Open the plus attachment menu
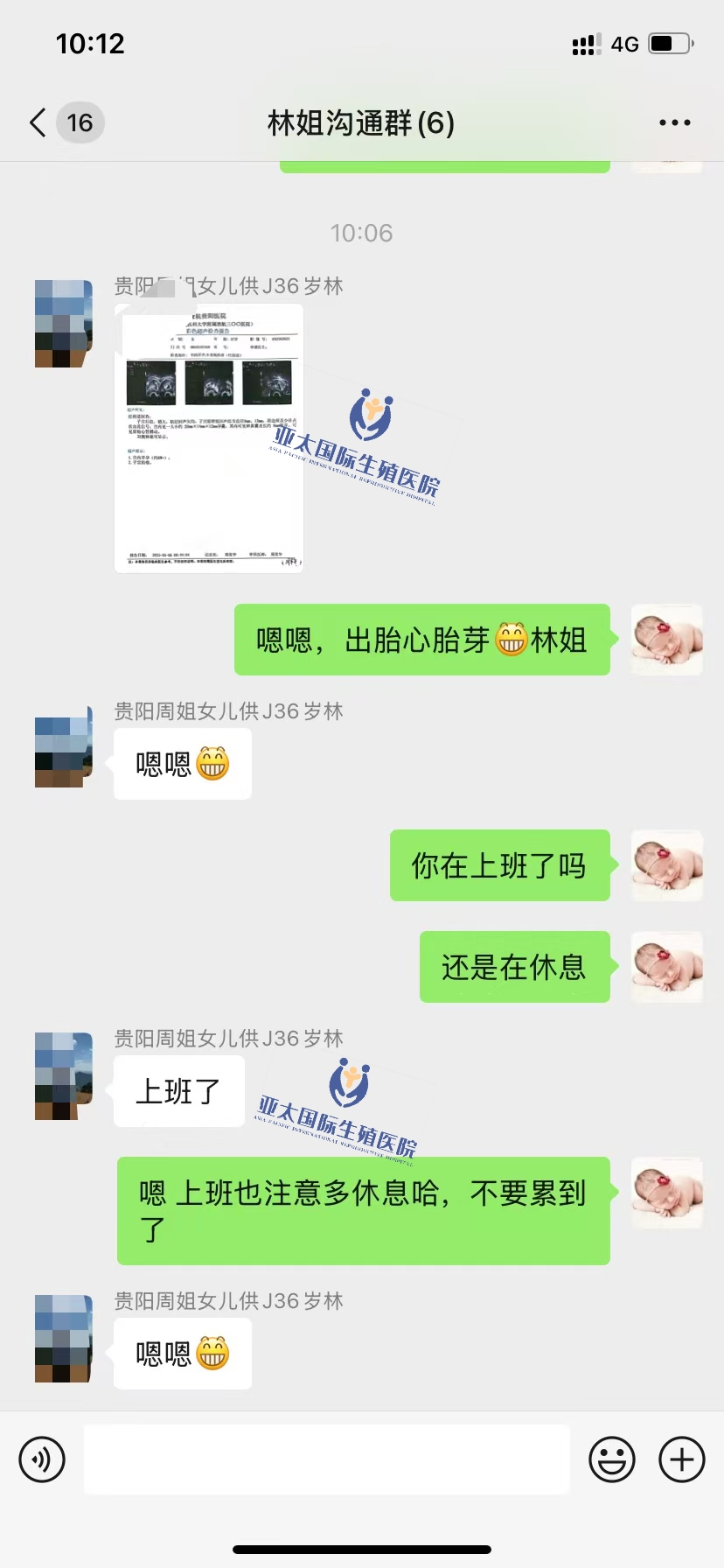 (x=681, y=1459)
